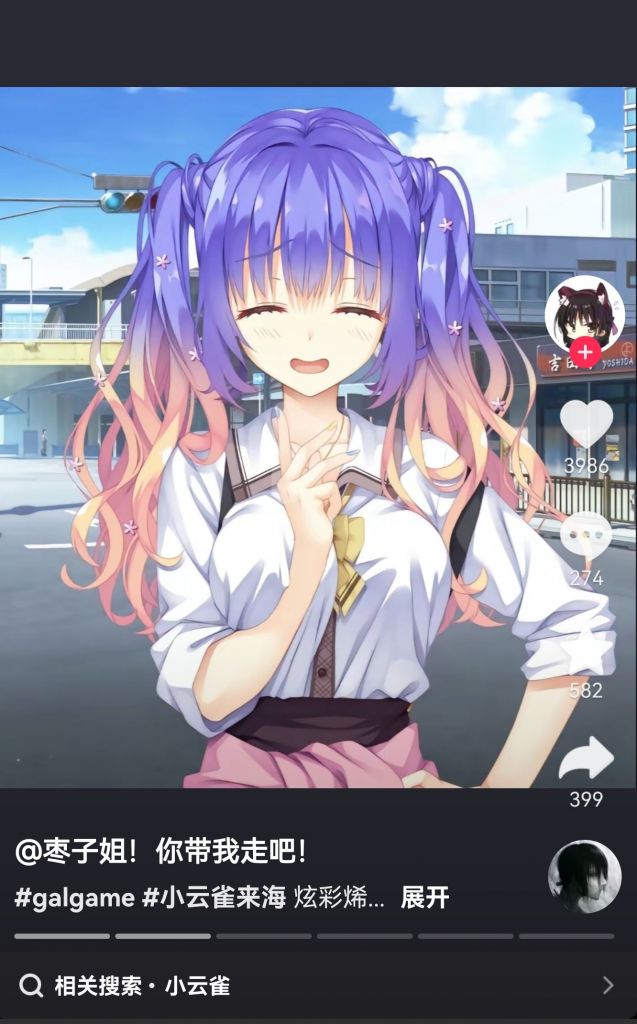Favorite this post with the star icon
This screenshot has height=1024, width=637.
pos(586,652)
